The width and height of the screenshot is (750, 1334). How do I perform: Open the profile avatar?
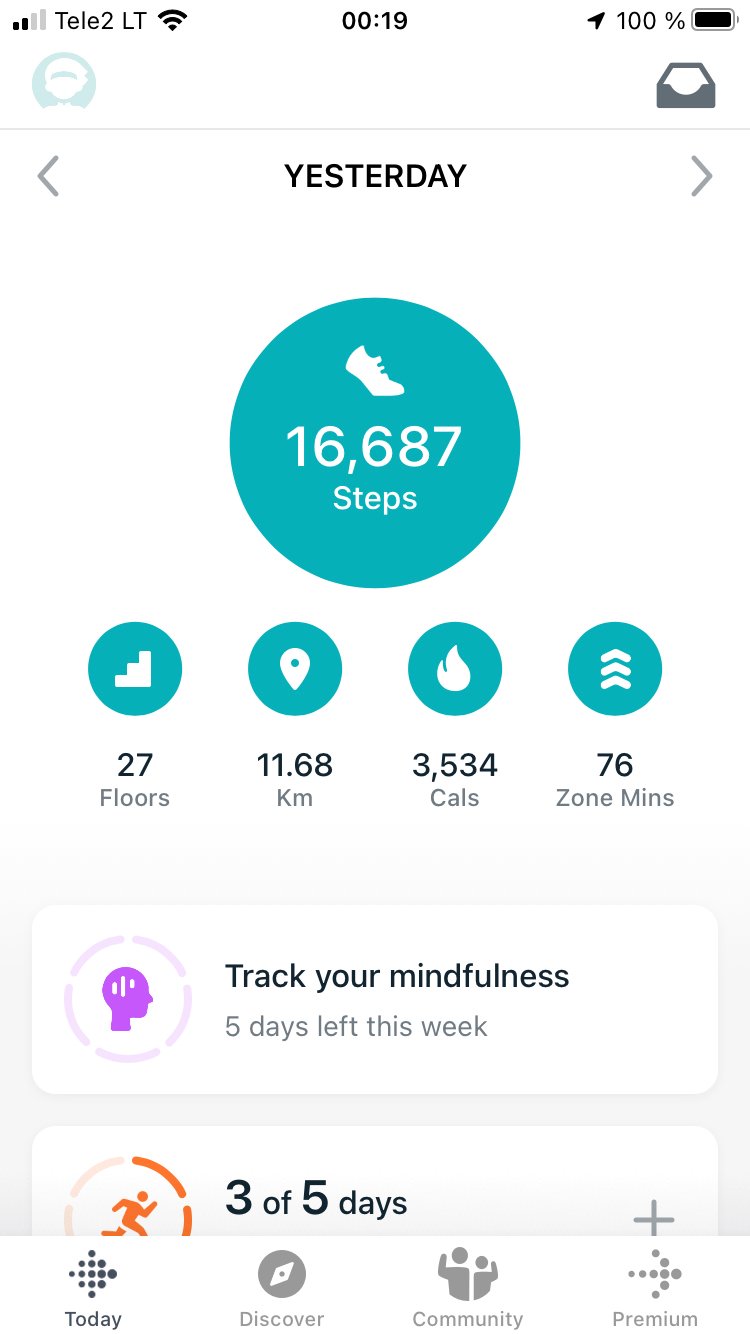[x=64, y=82]
